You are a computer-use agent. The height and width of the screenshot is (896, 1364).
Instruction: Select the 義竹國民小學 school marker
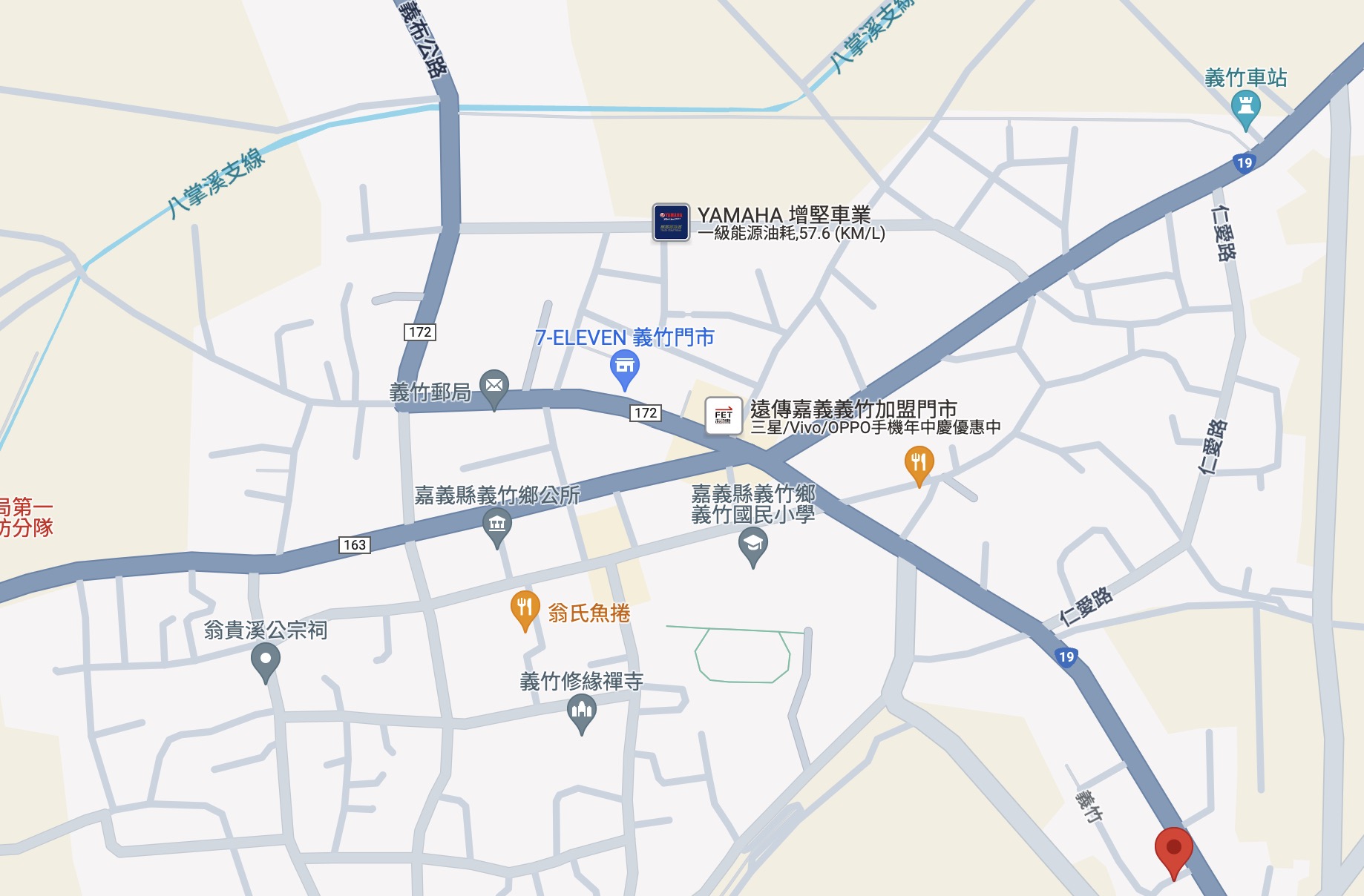click(753, 545)
